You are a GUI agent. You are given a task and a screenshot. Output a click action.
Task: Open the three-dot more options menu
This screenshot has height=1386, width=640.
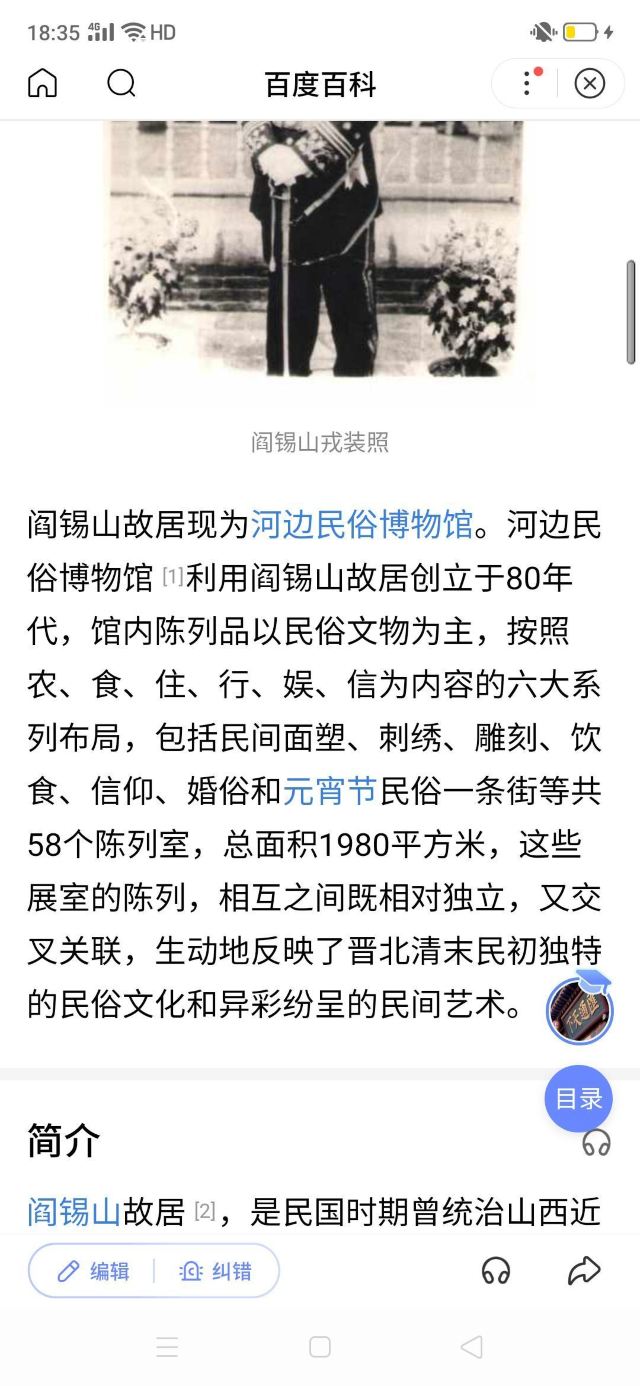pos(527,83)
